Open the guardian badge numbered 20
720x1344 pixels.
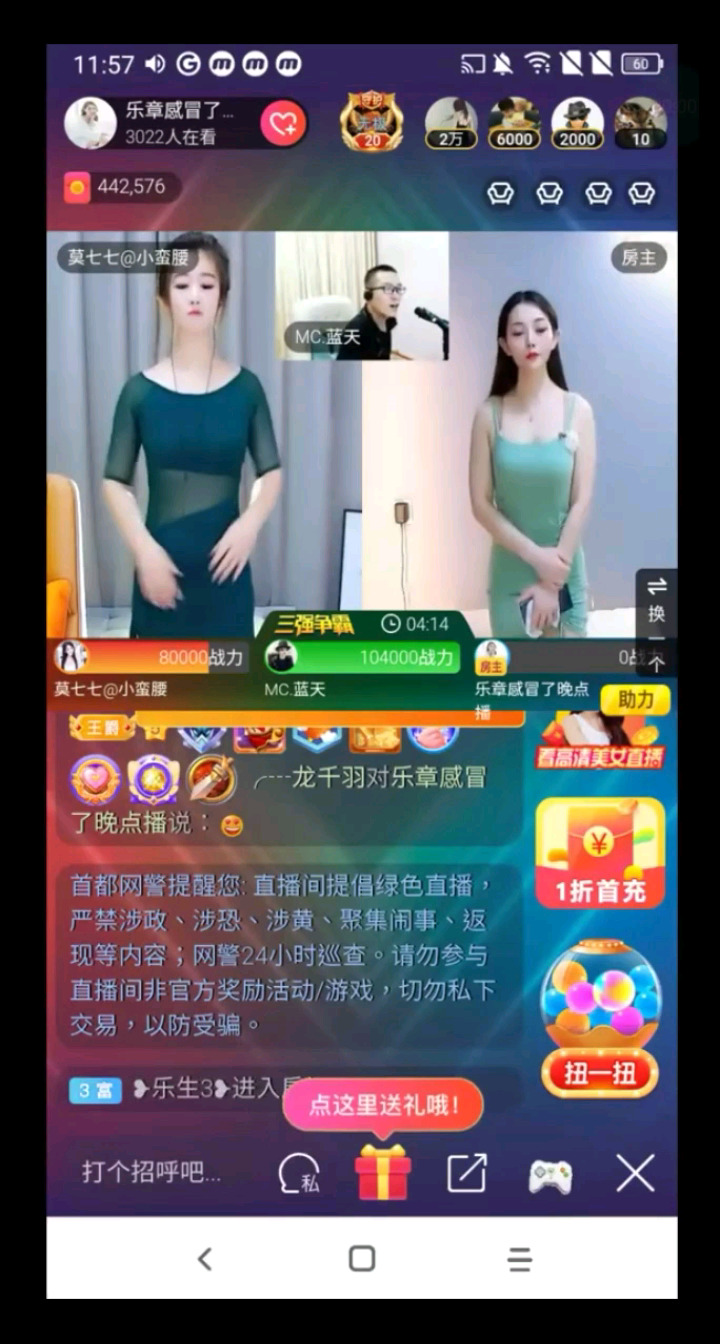(x=372, y=122)
